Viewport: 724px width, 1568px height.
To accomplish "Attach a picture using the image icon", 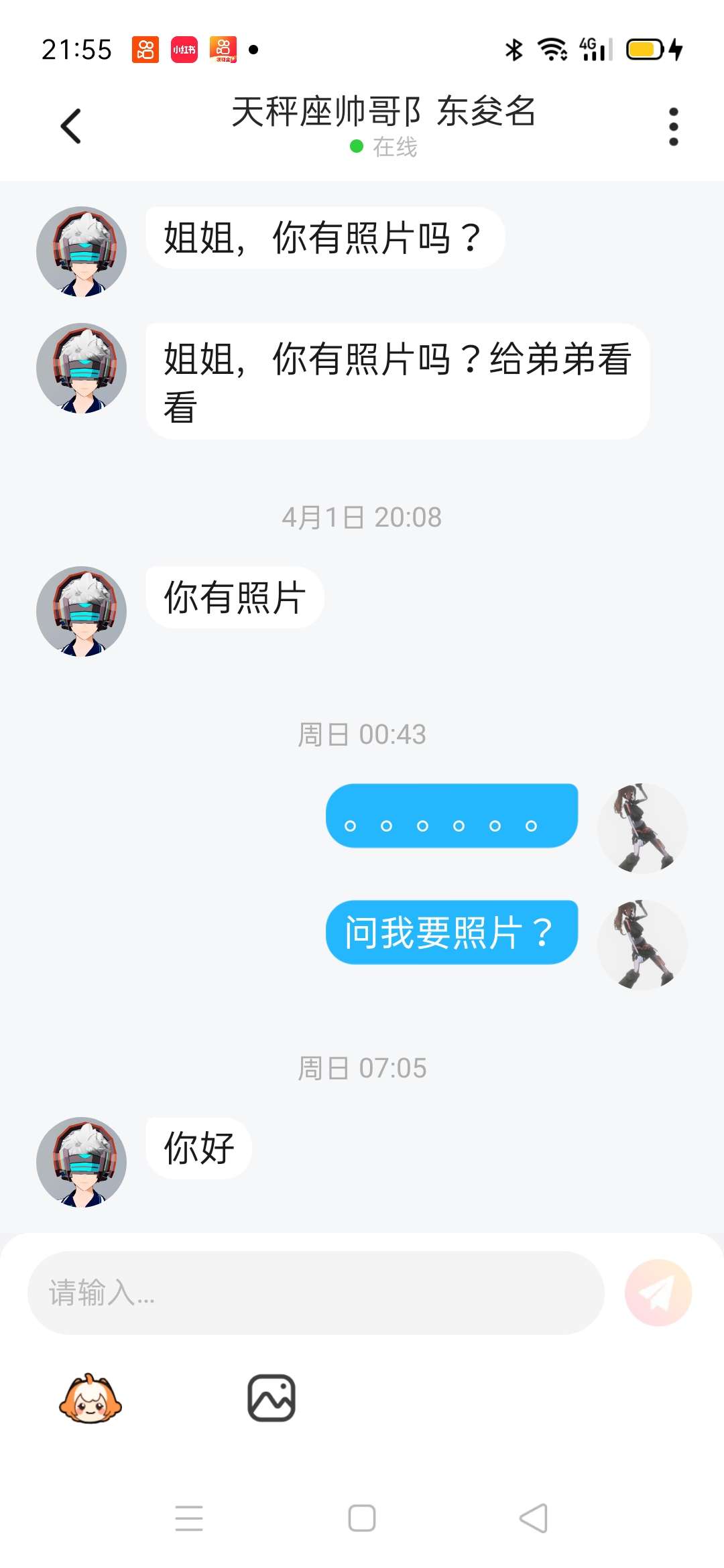I will [x=271, y=1398].
